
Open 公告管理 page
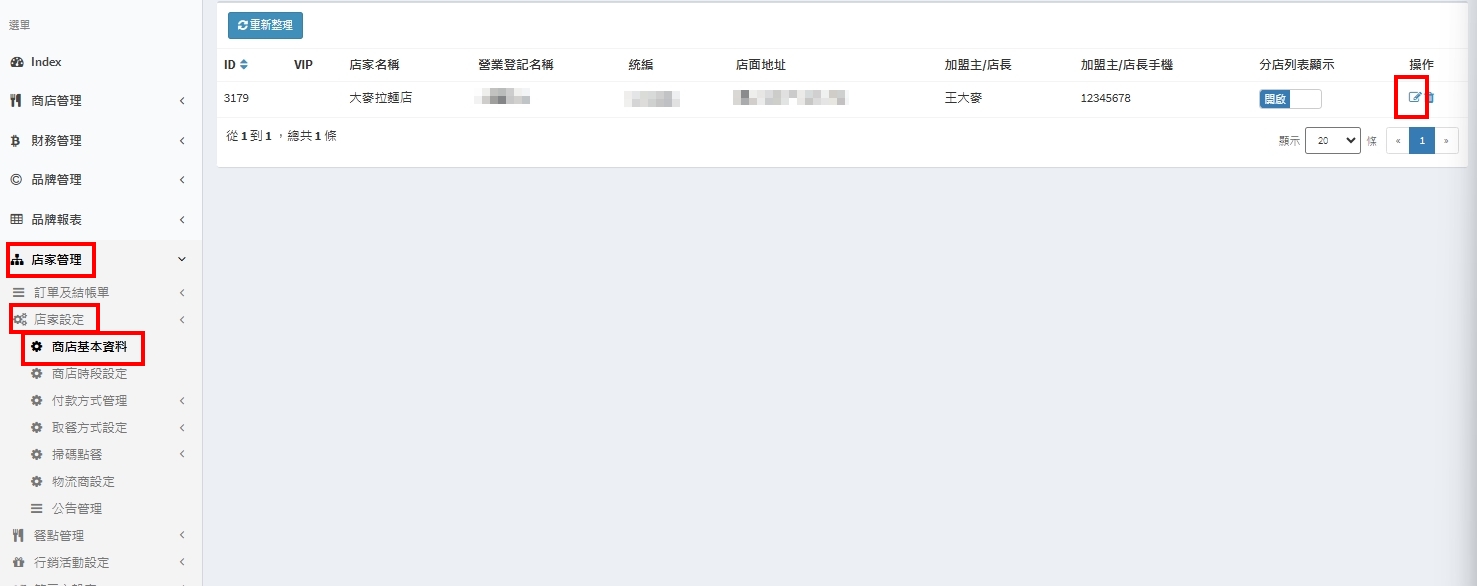click(x=76, y=509)
